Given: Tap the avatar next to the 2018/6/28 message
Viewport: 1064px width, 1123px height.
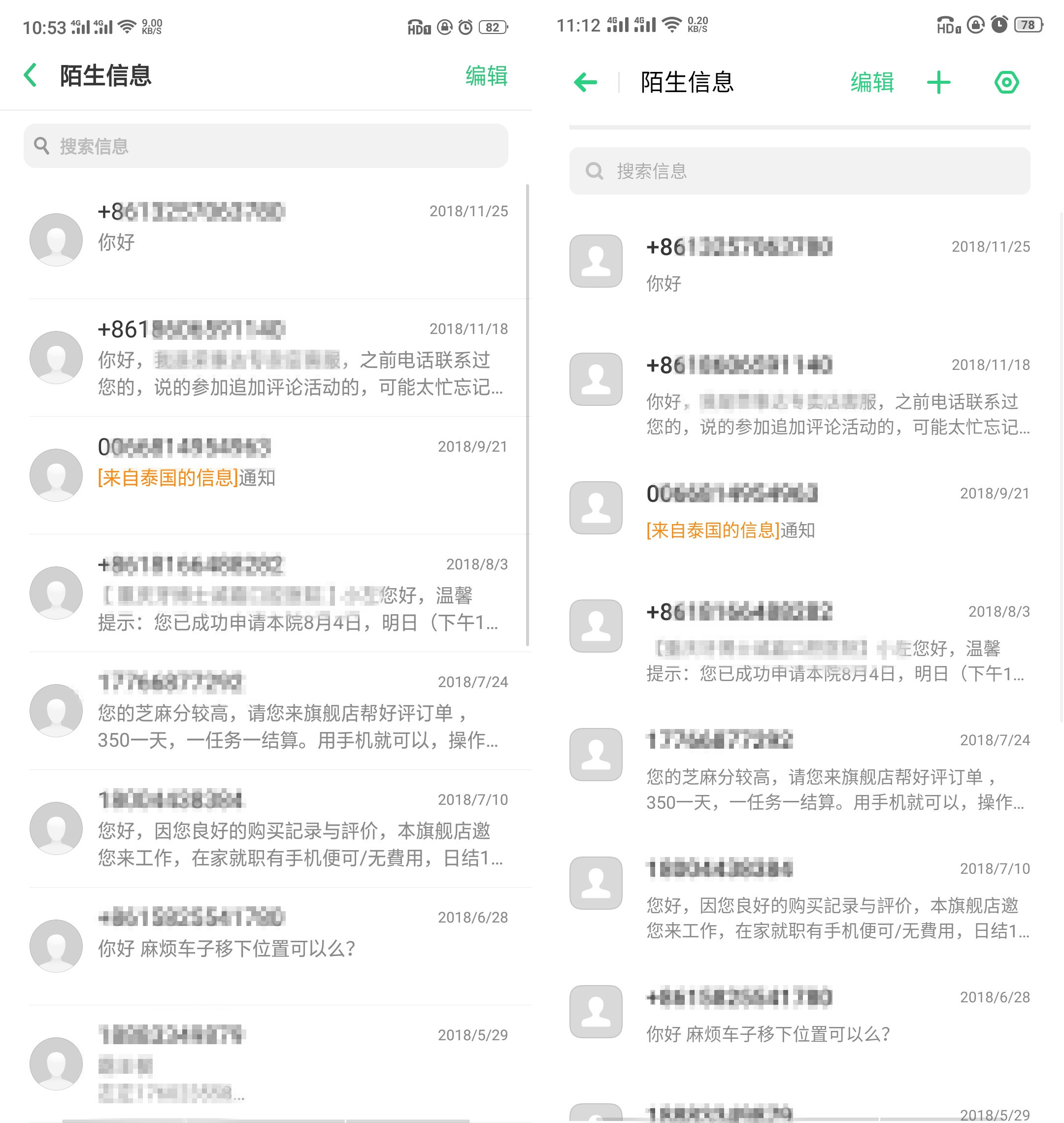Looking at the screenshot, I should point(56,945).
